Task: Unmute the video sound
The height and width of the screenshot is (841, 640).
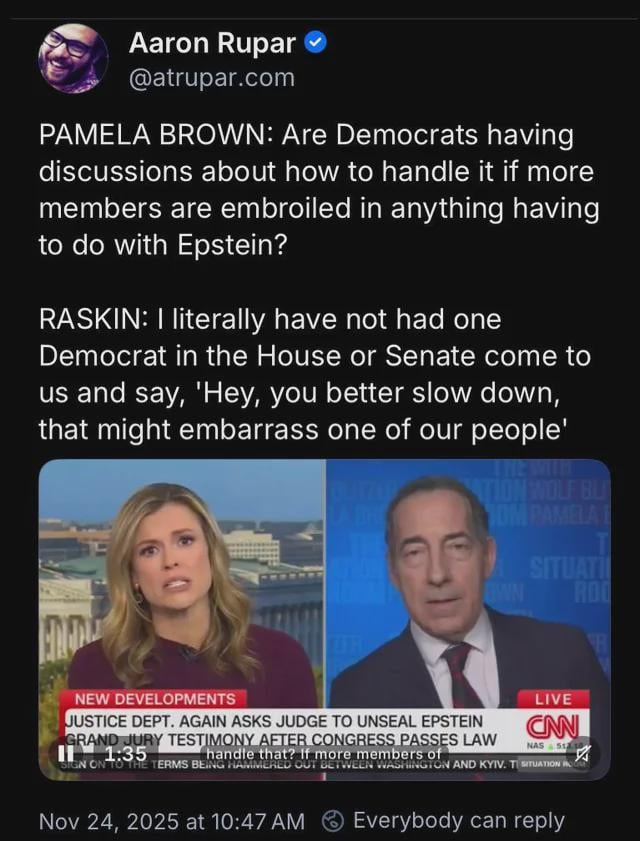Action: 583,752
